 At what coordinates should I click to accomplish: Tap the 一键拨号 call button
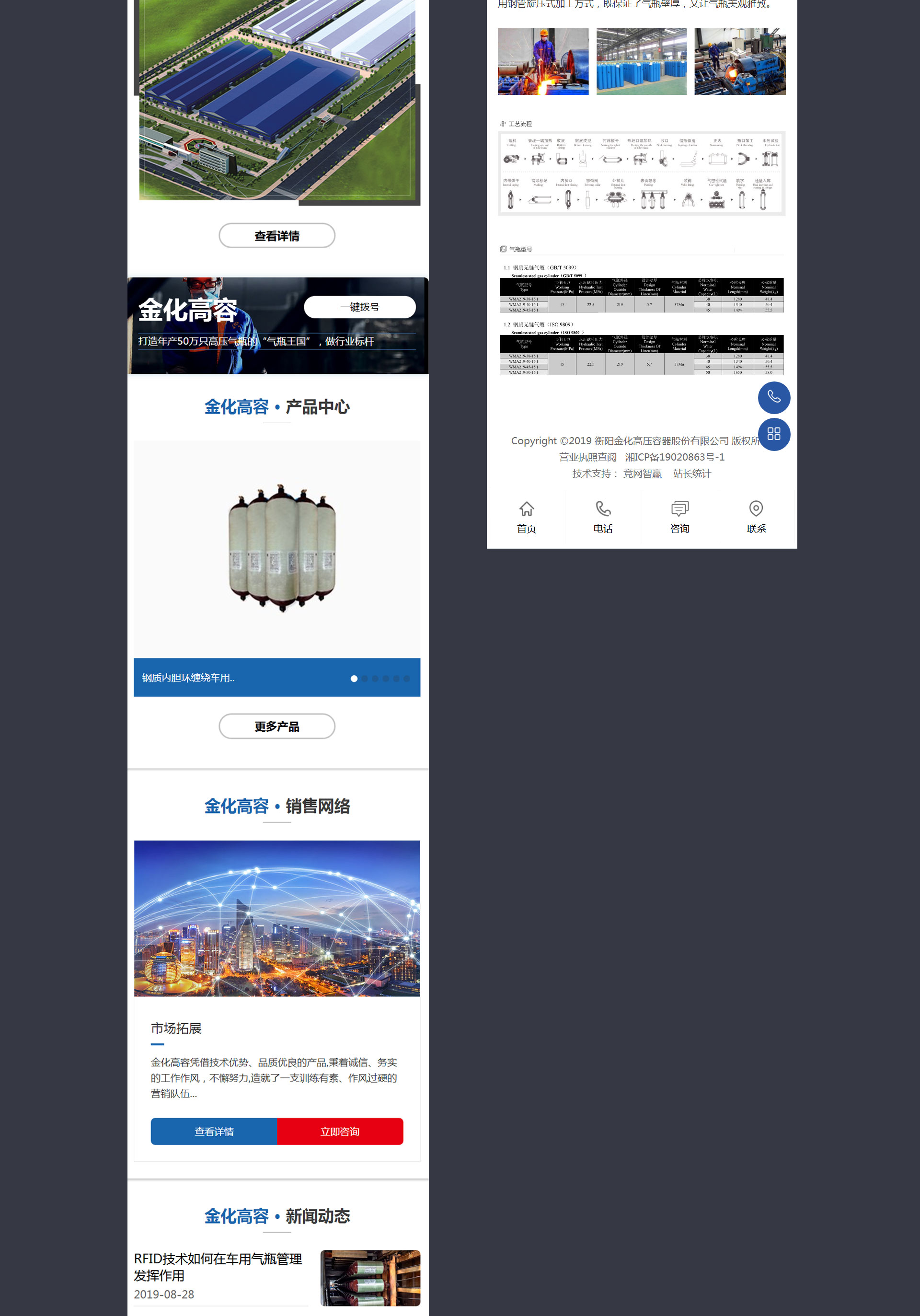[359, 307]
